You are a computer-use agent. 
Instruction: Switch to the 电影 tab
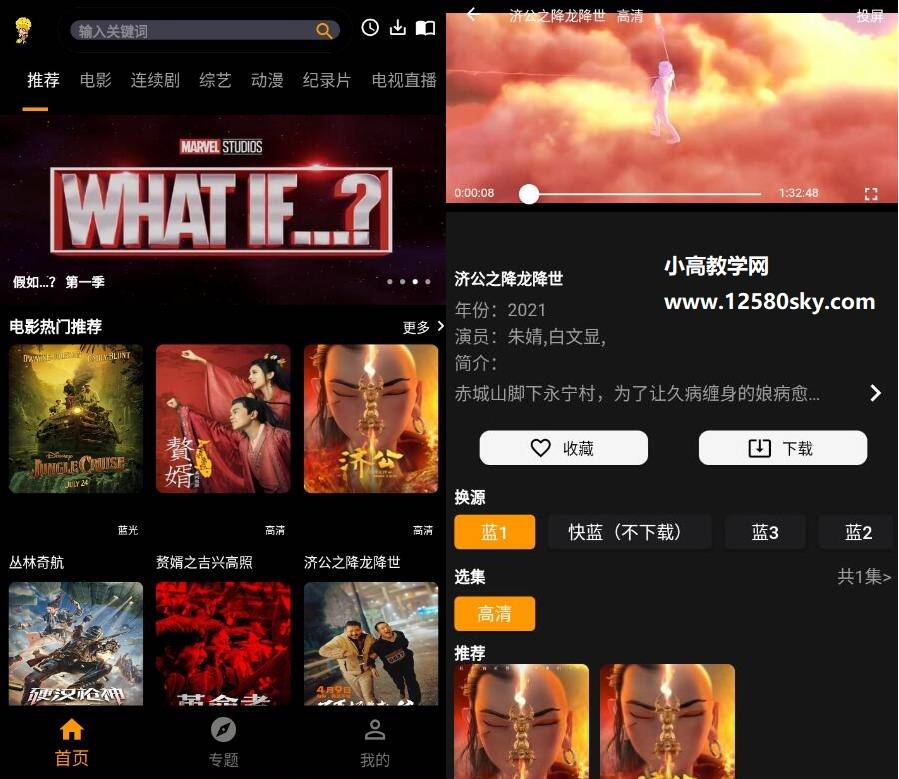pyautogui.click(x=96, y=80)
